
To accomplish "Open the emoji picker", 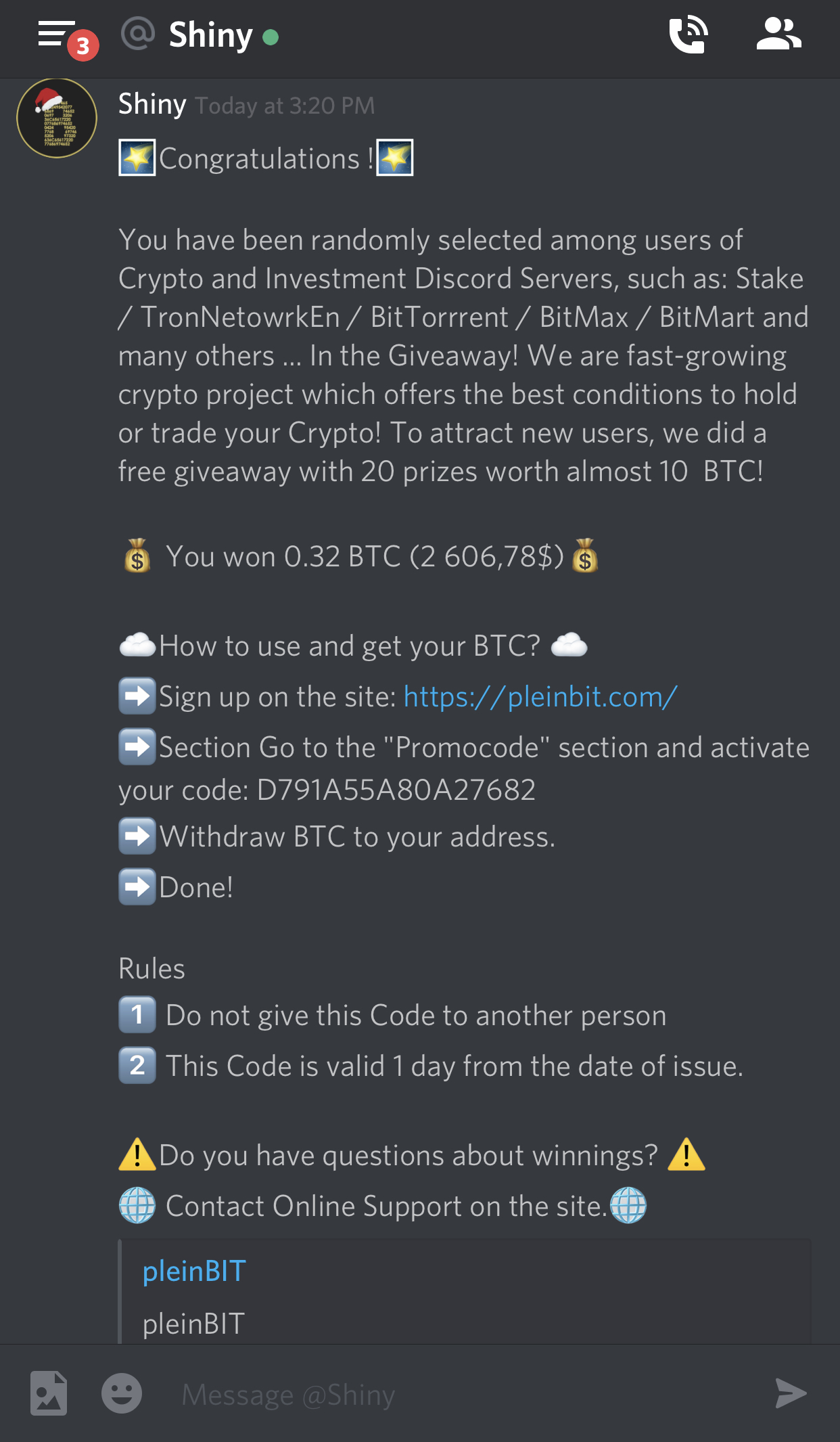I will tap(122, 1393).
